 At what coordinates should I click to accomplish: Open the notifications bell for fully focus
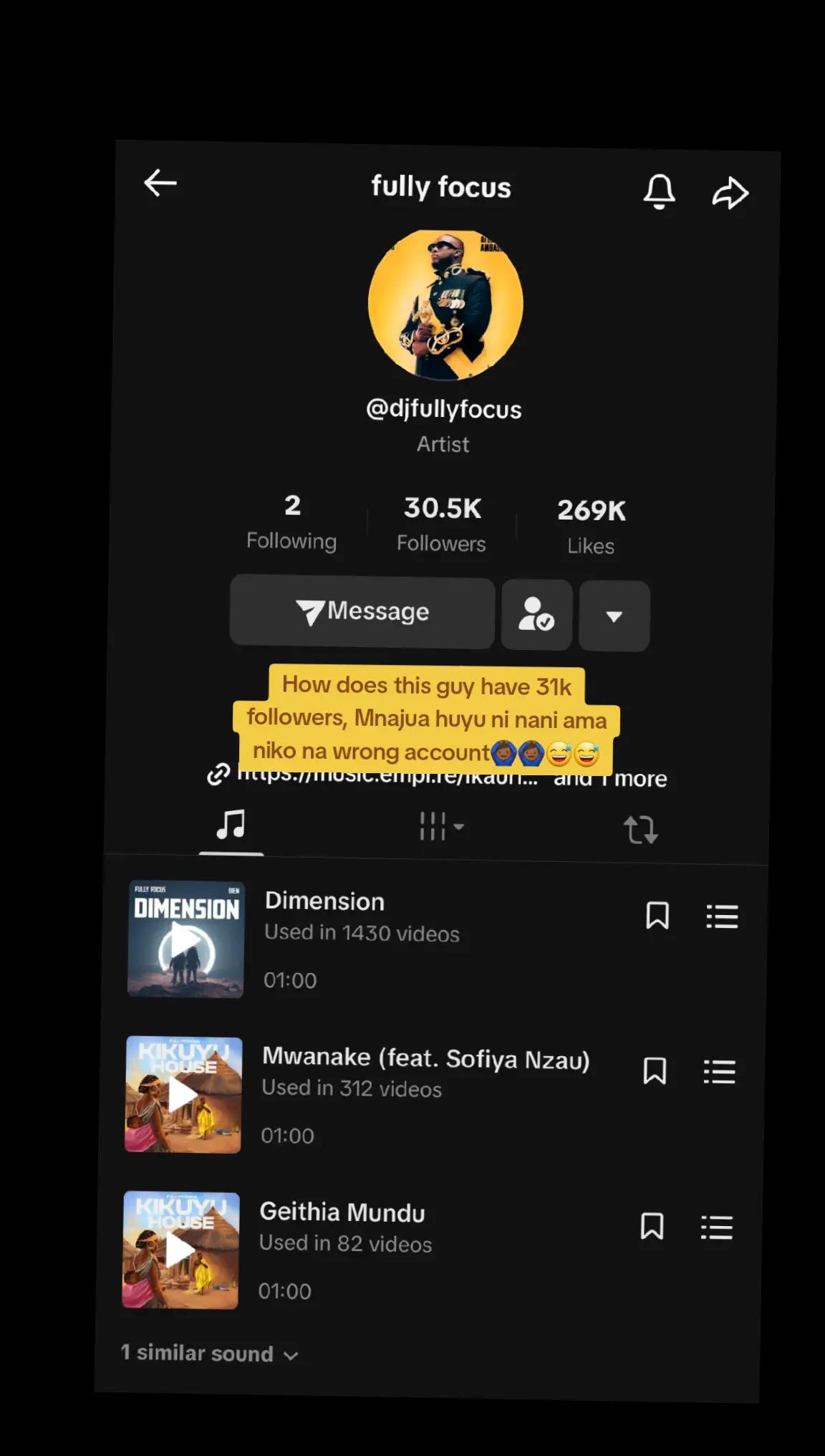[659, 191]
